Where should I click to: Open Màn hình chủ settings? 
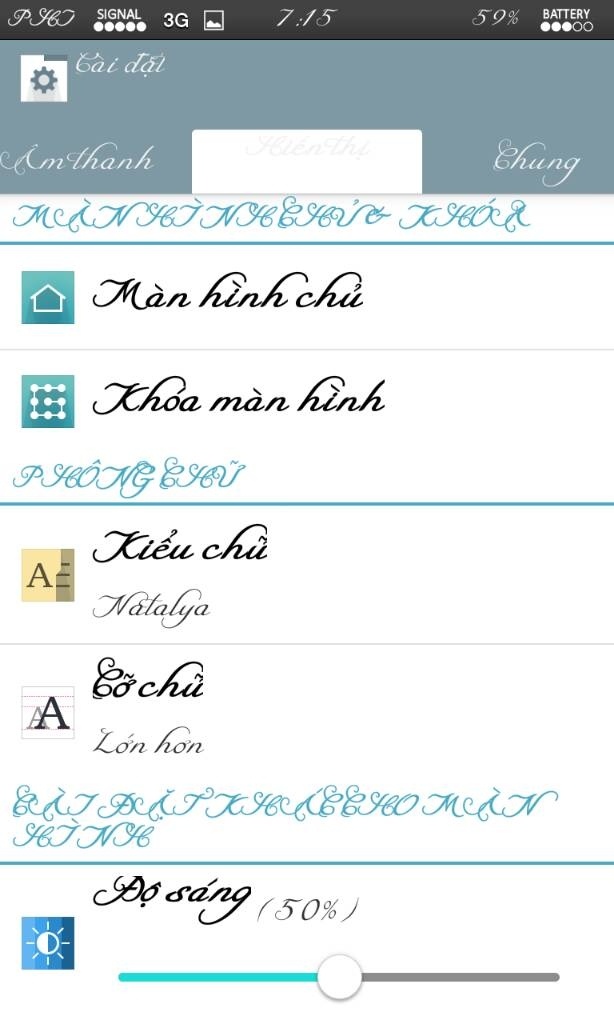(x=307, y=297)
